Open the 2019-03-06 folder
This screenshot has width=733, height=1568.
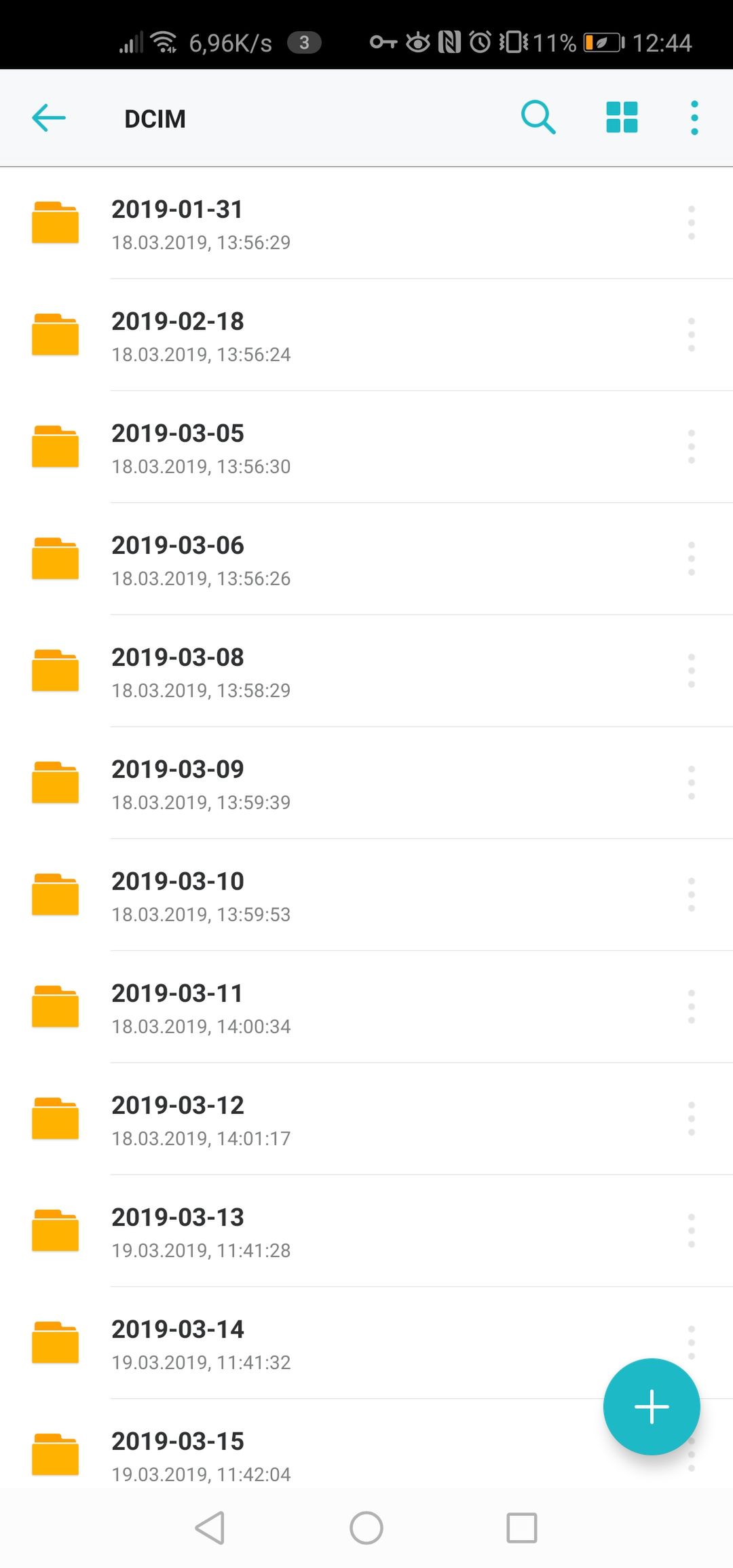pos(366,559)
